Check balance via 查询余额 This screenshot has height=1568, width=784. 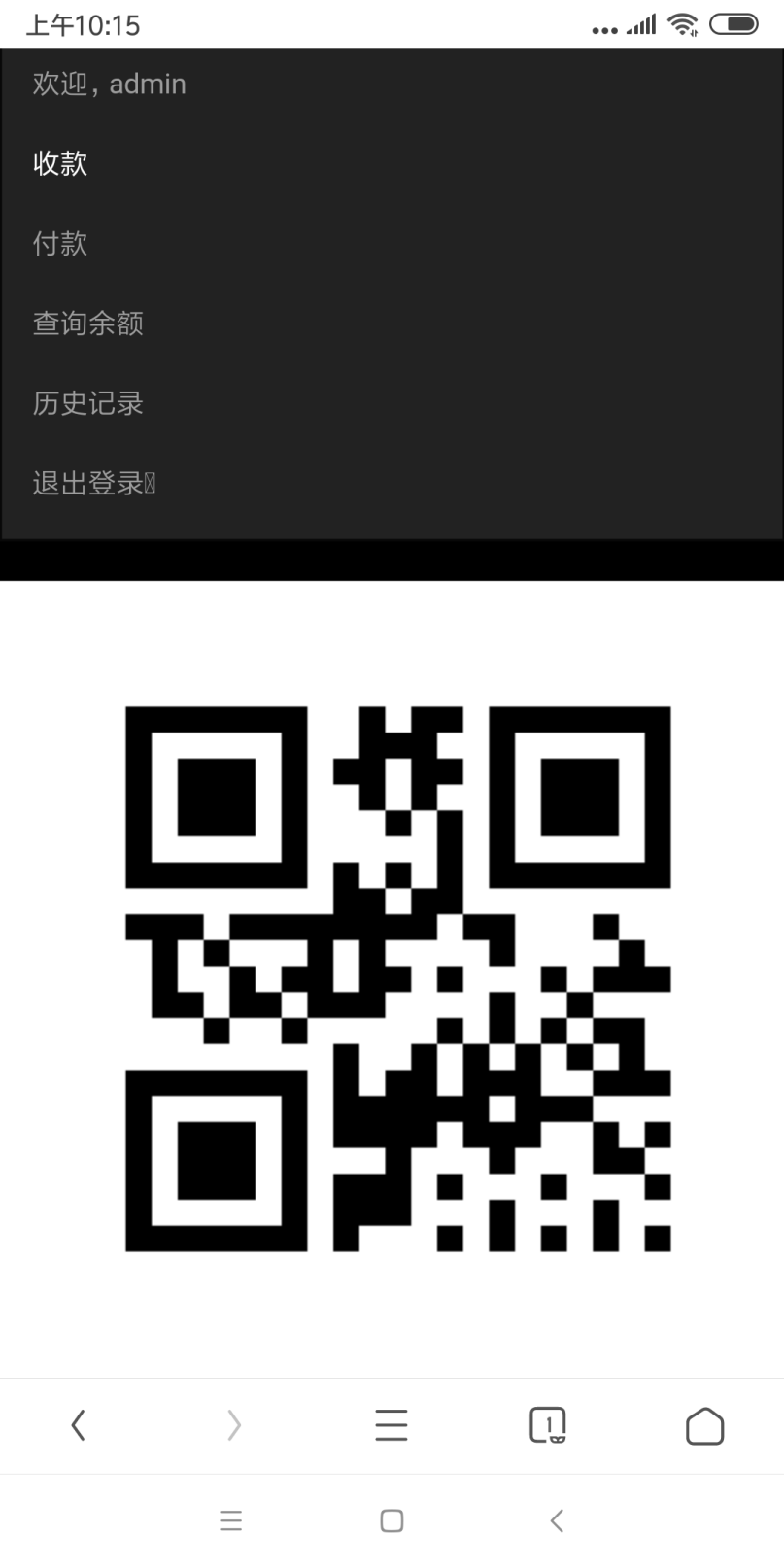click(x=87, y=323)
